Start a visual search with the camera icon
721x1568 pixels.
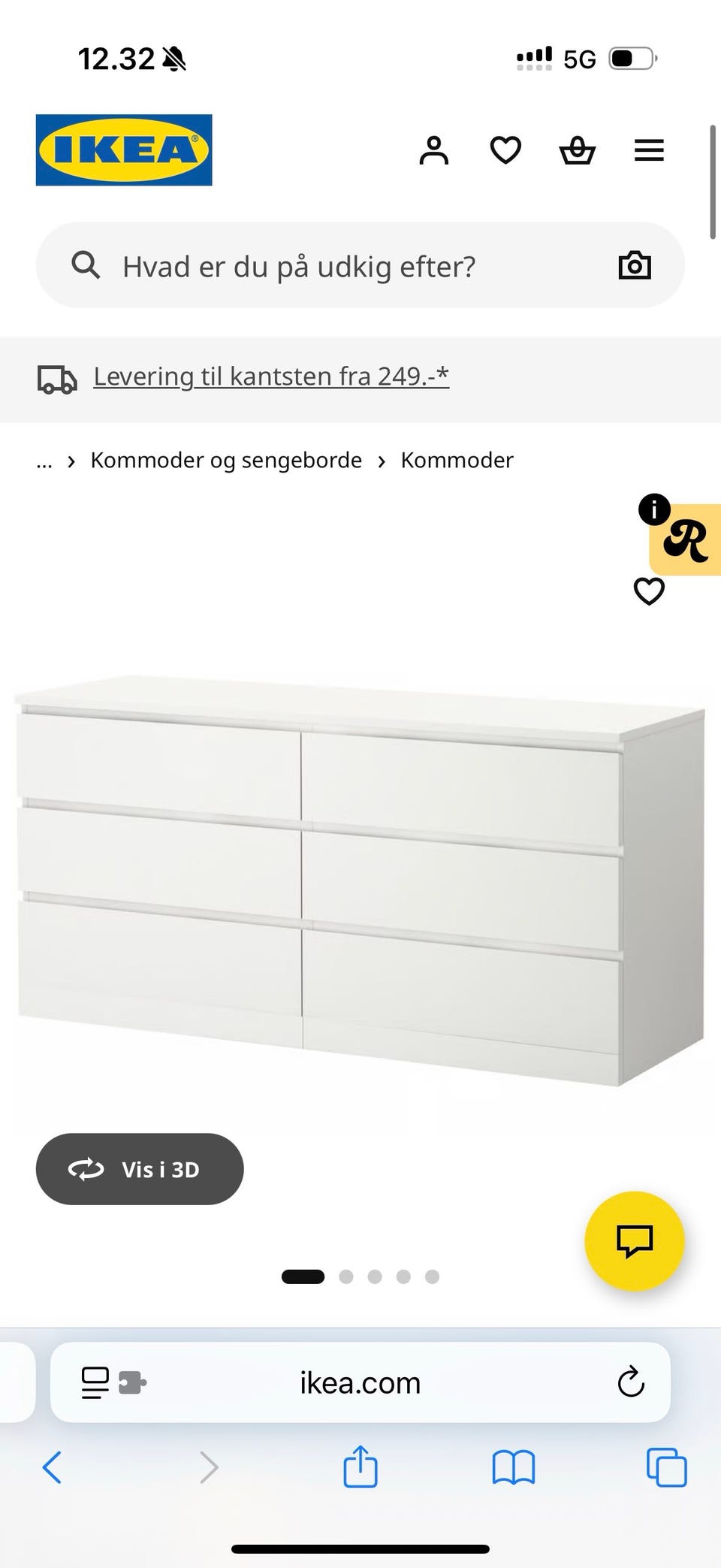(x=635, y=265)
